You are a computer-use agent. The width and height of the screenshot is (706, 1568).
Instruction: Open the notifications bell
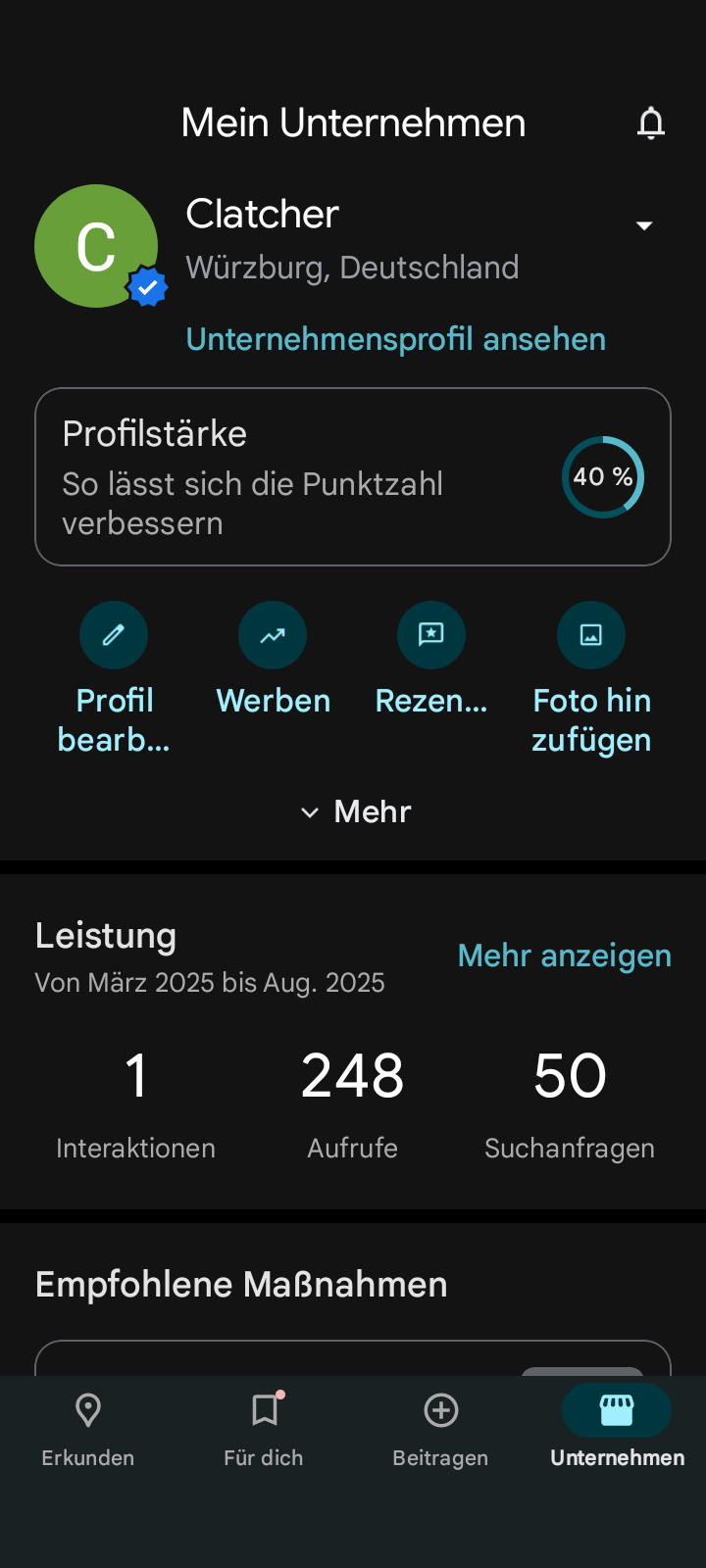coord(651,123)
